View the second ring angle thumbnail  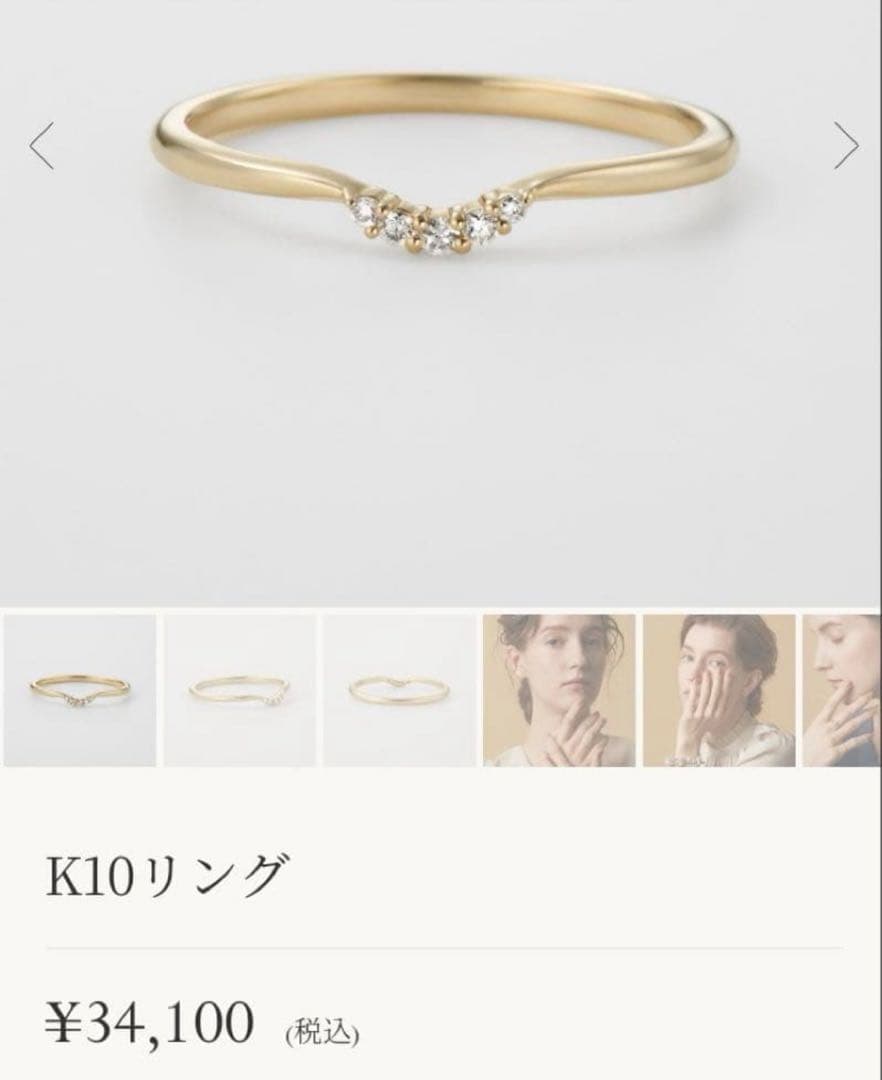pos(239,690)
